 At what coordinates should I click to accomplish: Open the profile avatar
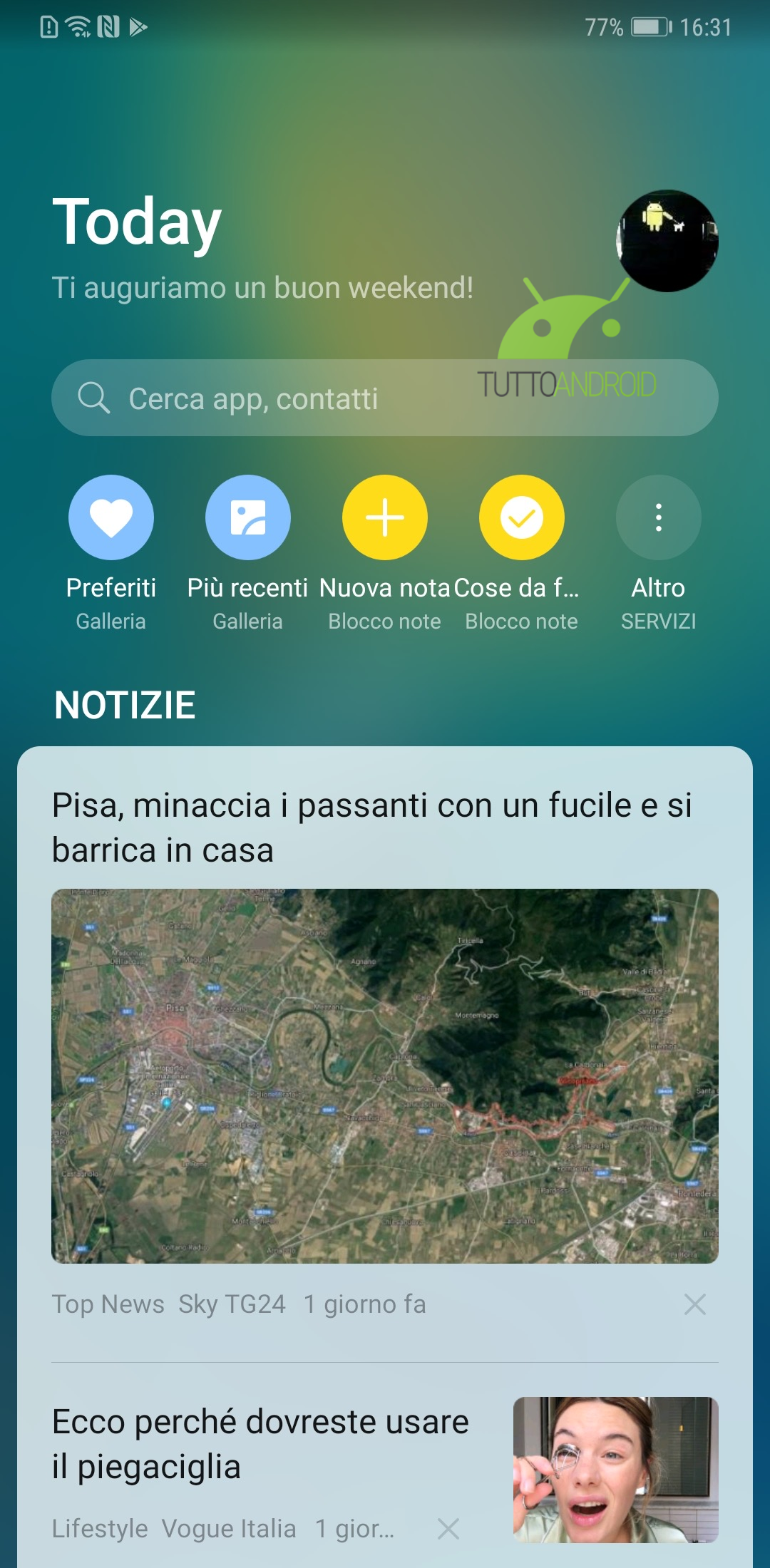coord(667,241)
